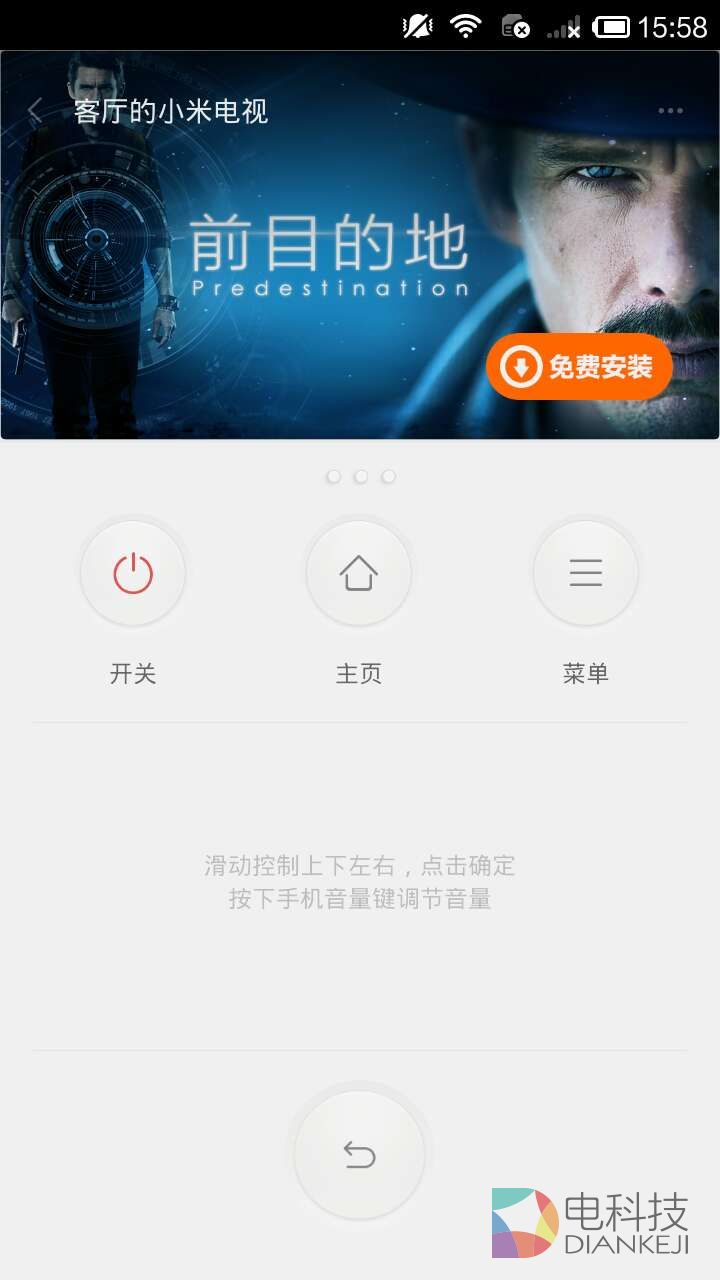The height and width of the screenshot is (1280, 720).
Task: Select the middle banner indicator dot
Action: coord(360,477)
